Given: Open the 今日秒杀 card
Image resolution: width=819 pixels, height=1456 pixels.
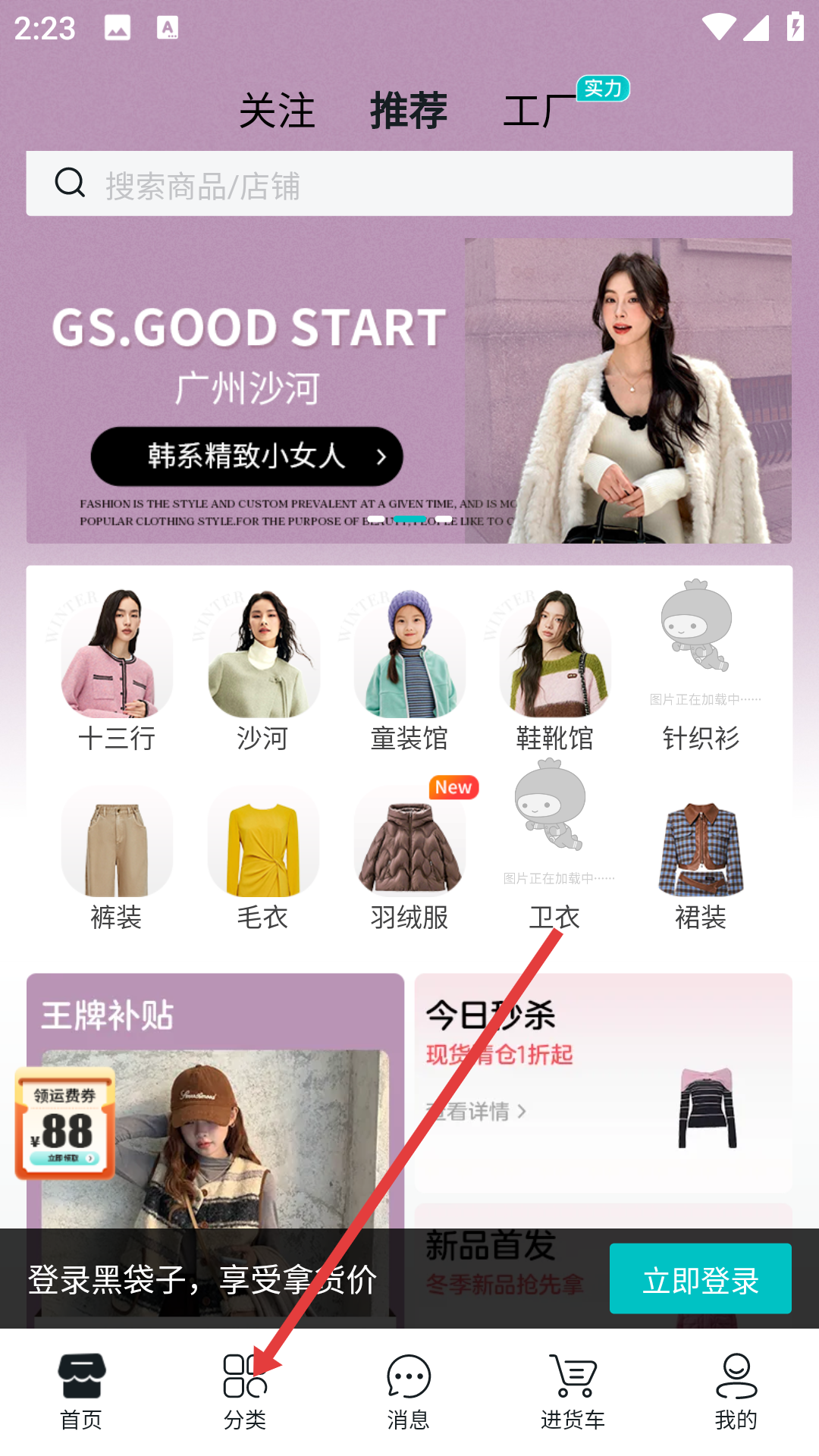Looking at the screenshot, I should coord(603,1081).
